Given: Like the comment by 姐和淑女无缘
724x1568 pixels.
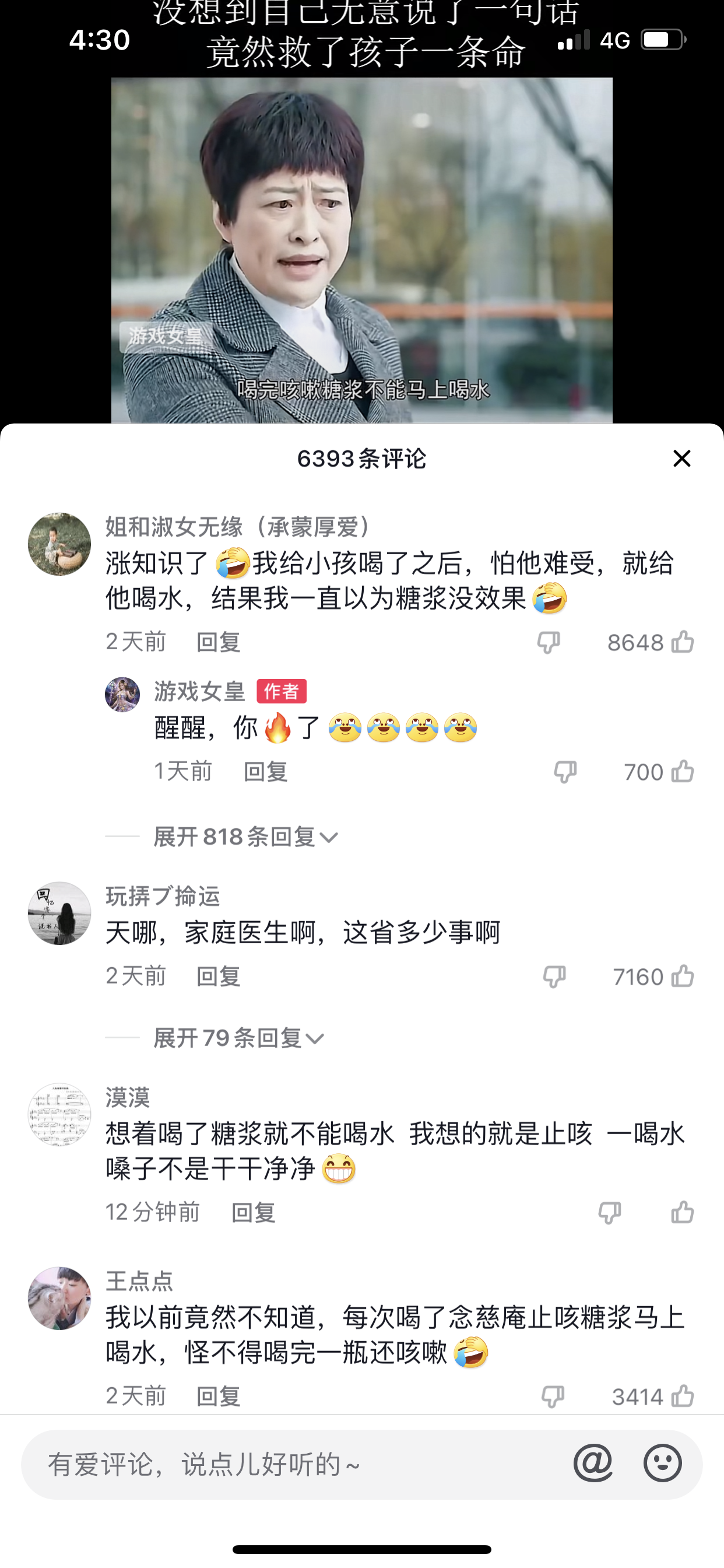Looking at the screenshot, I should pyautogui.click(x=682, y=642).
